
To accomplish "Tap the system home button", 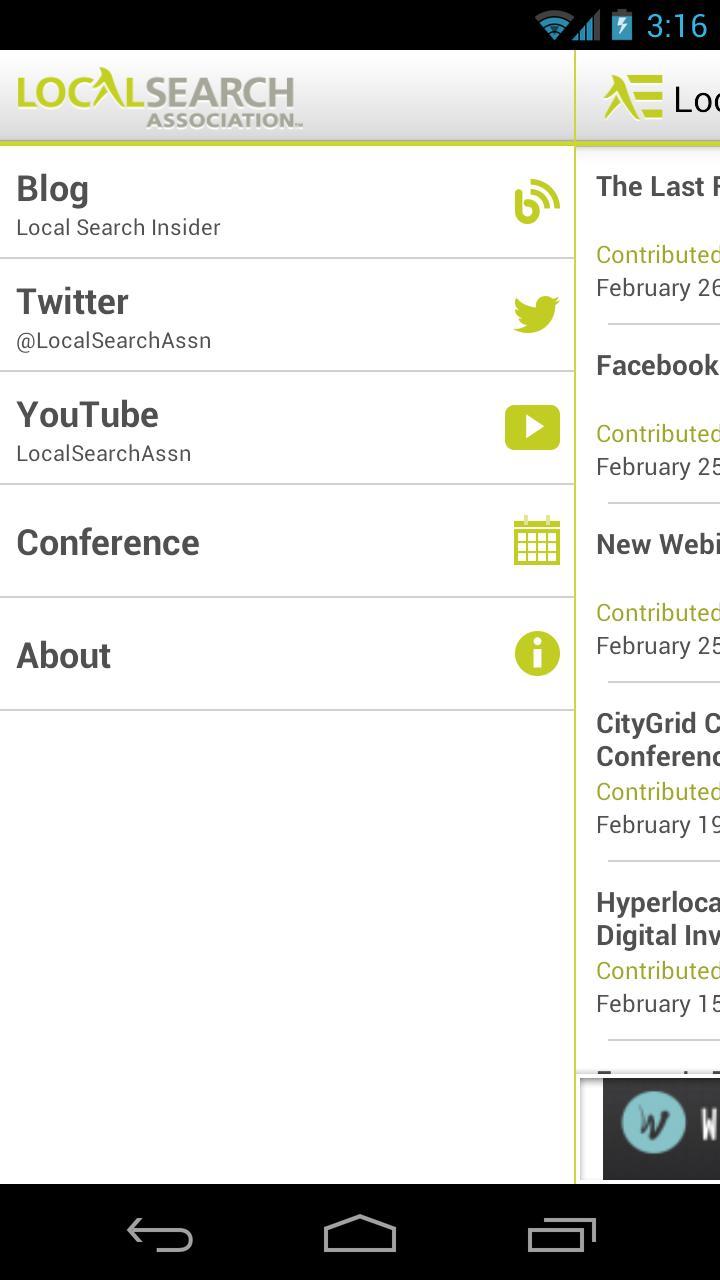I will click(360, 1236).
